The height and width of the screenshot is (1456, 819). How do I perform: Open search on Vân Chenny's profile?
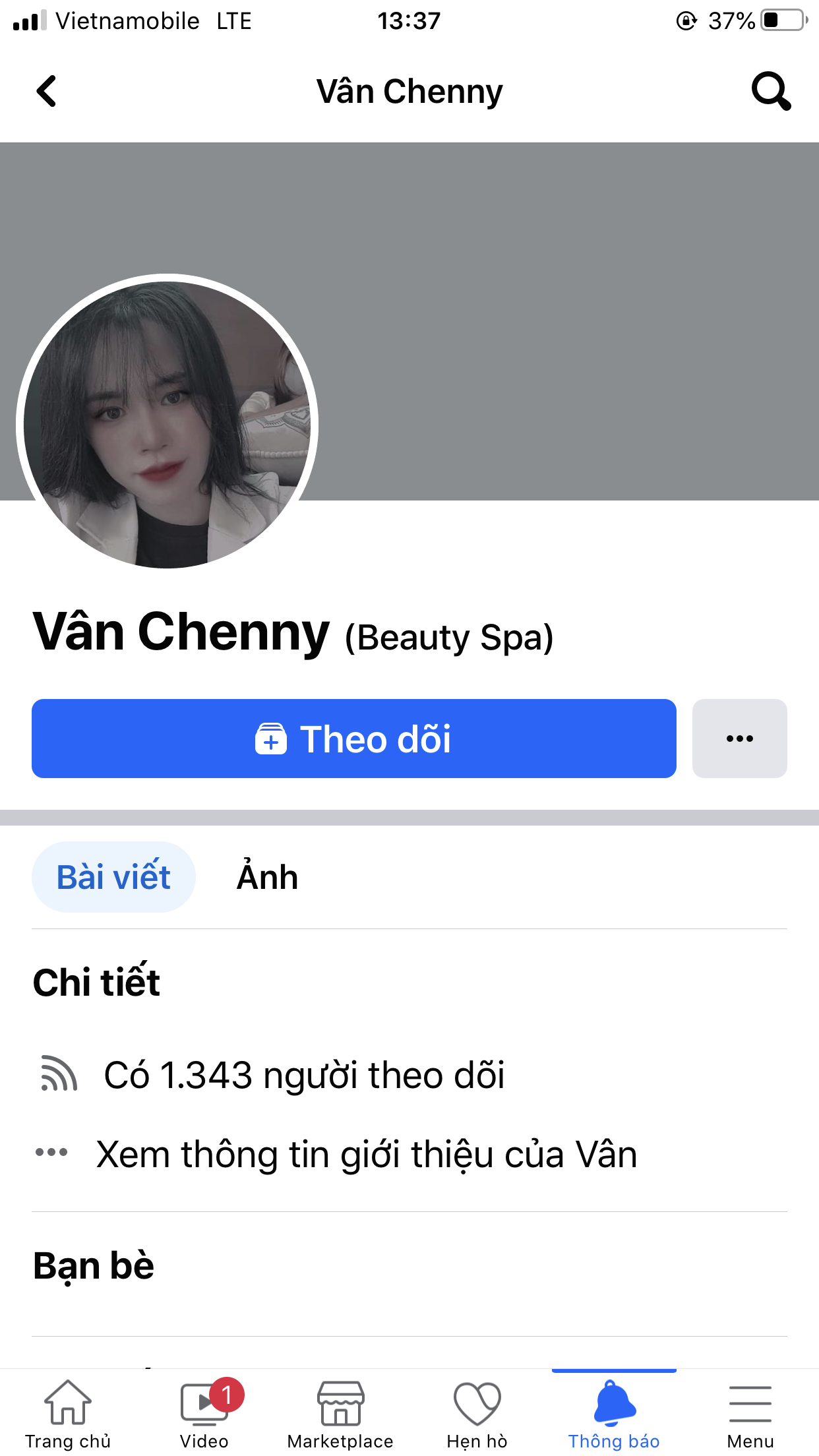click(770, 91)
